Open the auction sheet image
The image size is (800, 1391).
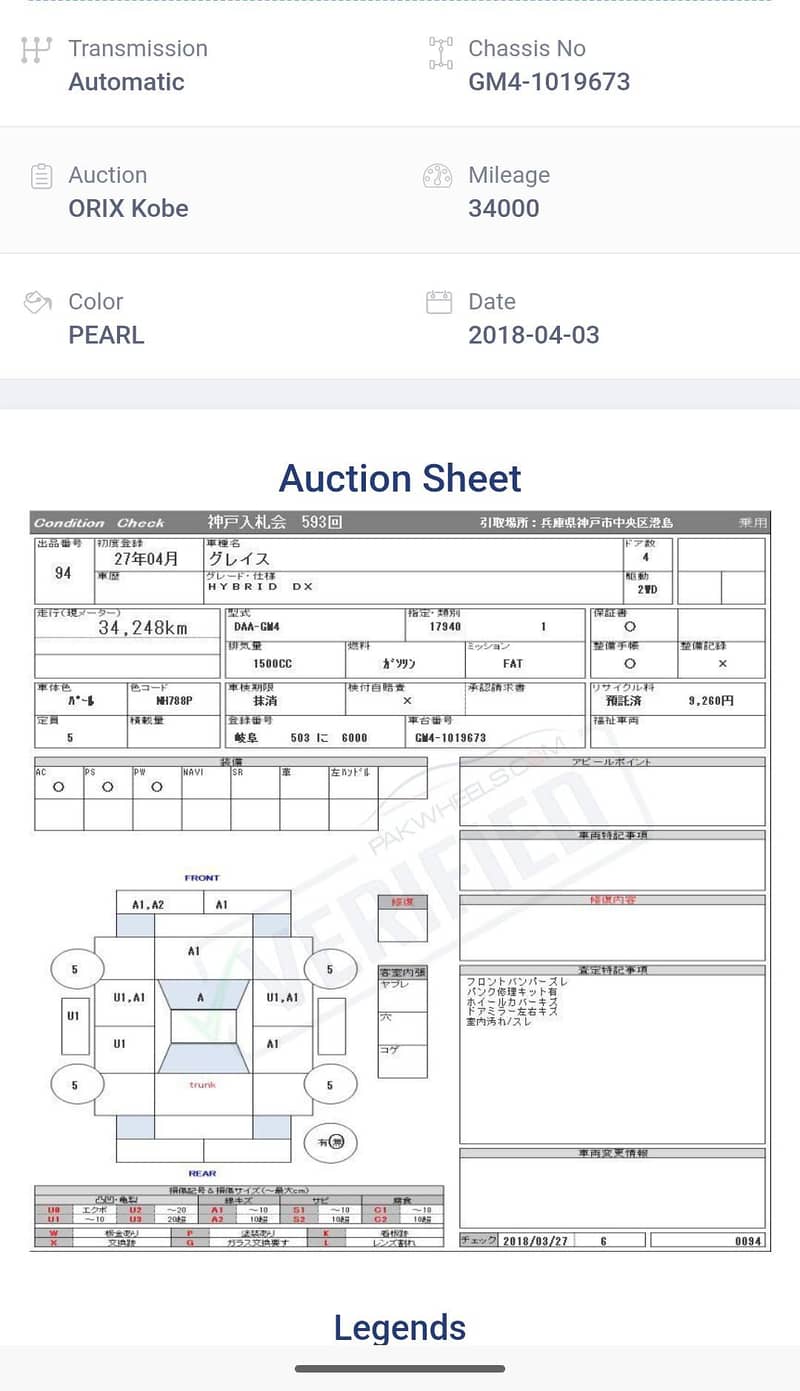coord(400,880)
